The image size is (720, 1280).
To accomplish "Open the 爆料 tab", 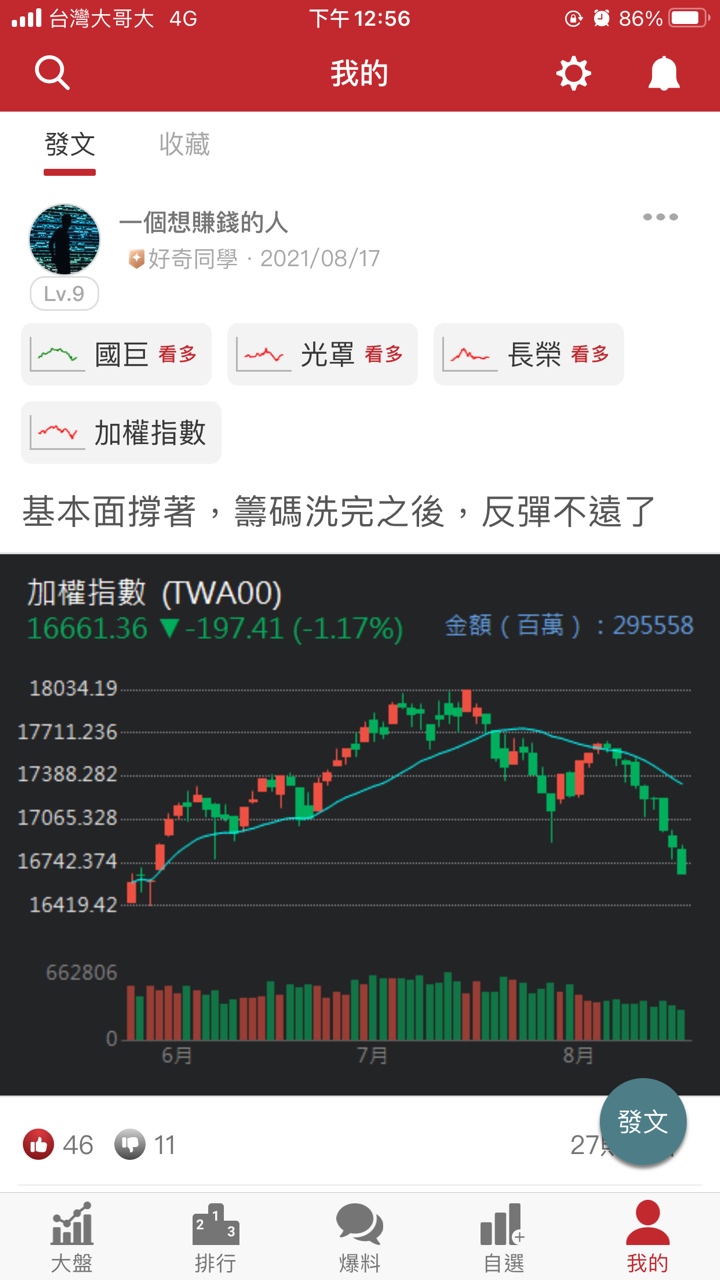I will [x=359, y=1237].
